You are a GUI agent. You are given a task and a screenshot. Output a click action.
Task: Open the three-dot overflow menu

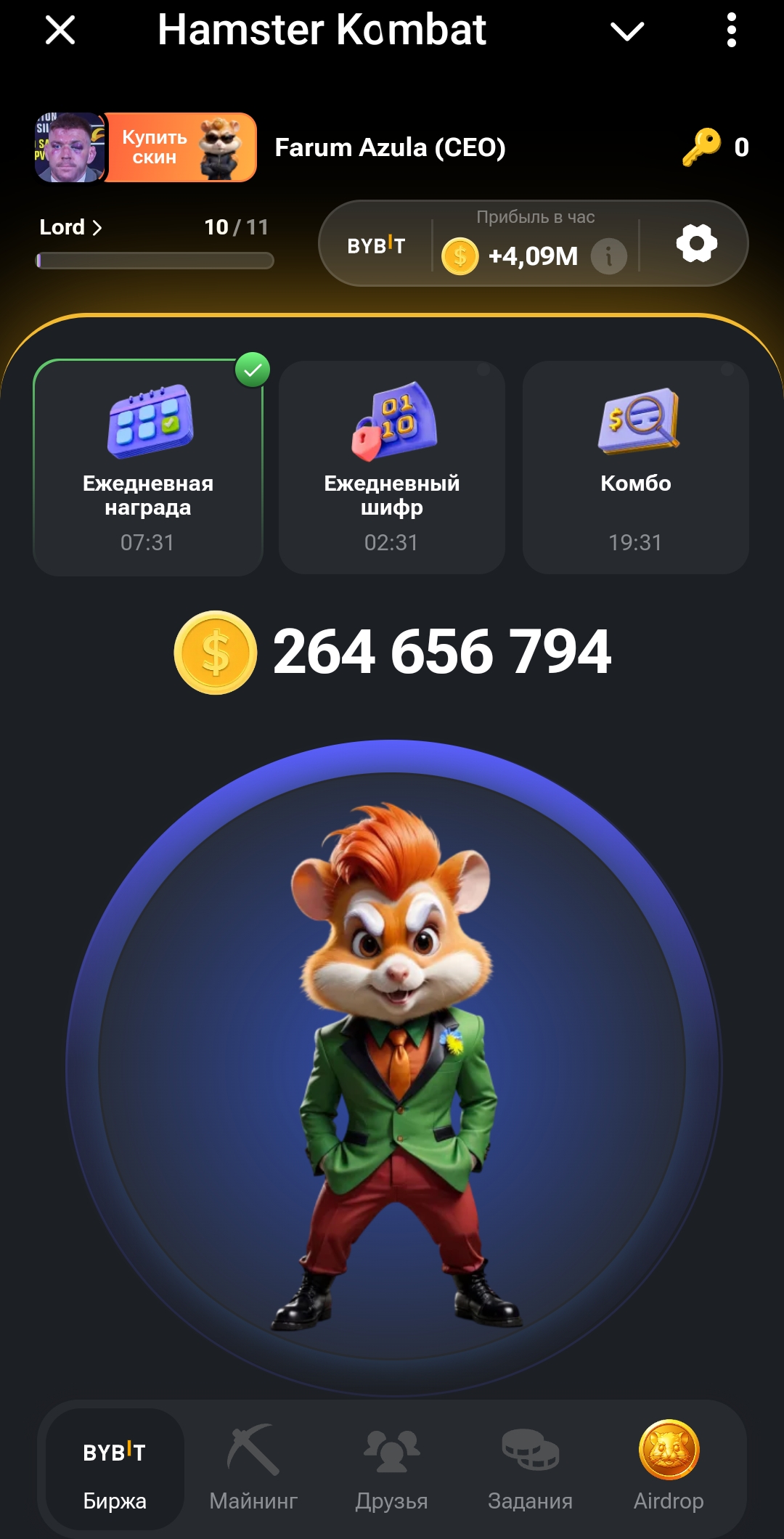click(x=731, y=31)
